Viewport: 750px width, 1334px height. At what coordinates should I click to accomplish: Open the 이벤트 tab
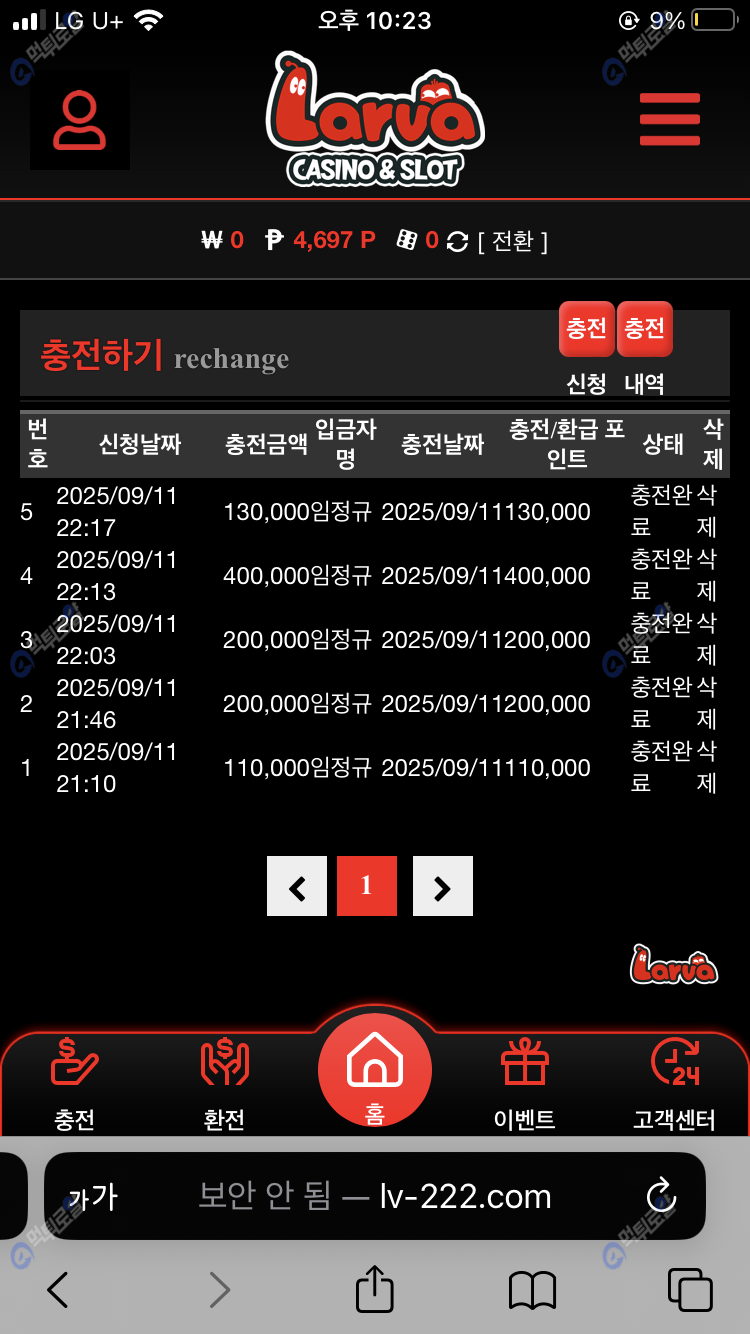(525, 1082)
